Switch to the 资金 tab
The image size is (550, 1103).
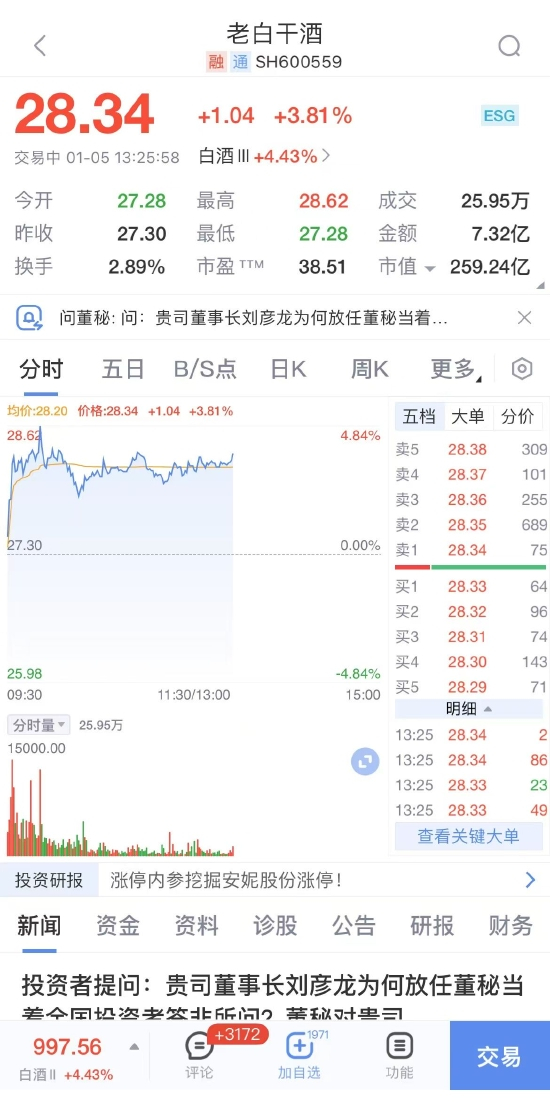point(117,926)
